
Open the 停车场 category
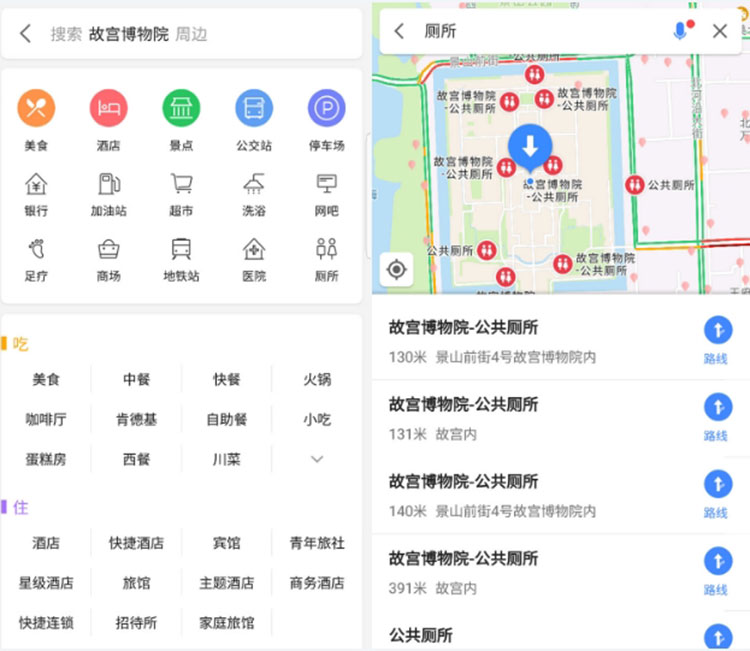tap(326, 108)
